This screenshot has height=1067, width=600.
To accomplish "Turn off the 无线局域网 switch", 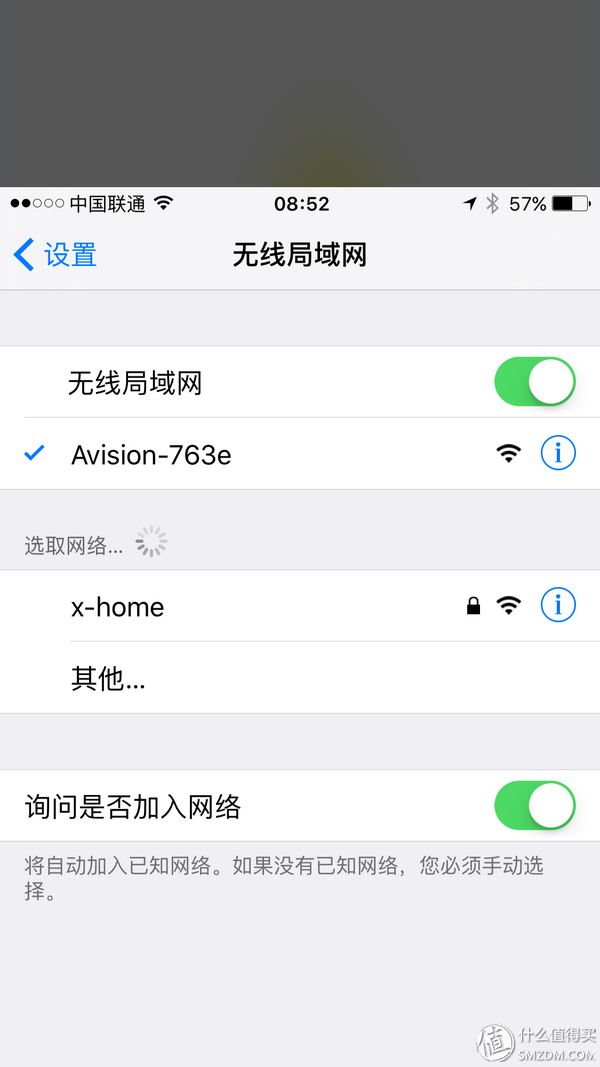I will (535, 382).
